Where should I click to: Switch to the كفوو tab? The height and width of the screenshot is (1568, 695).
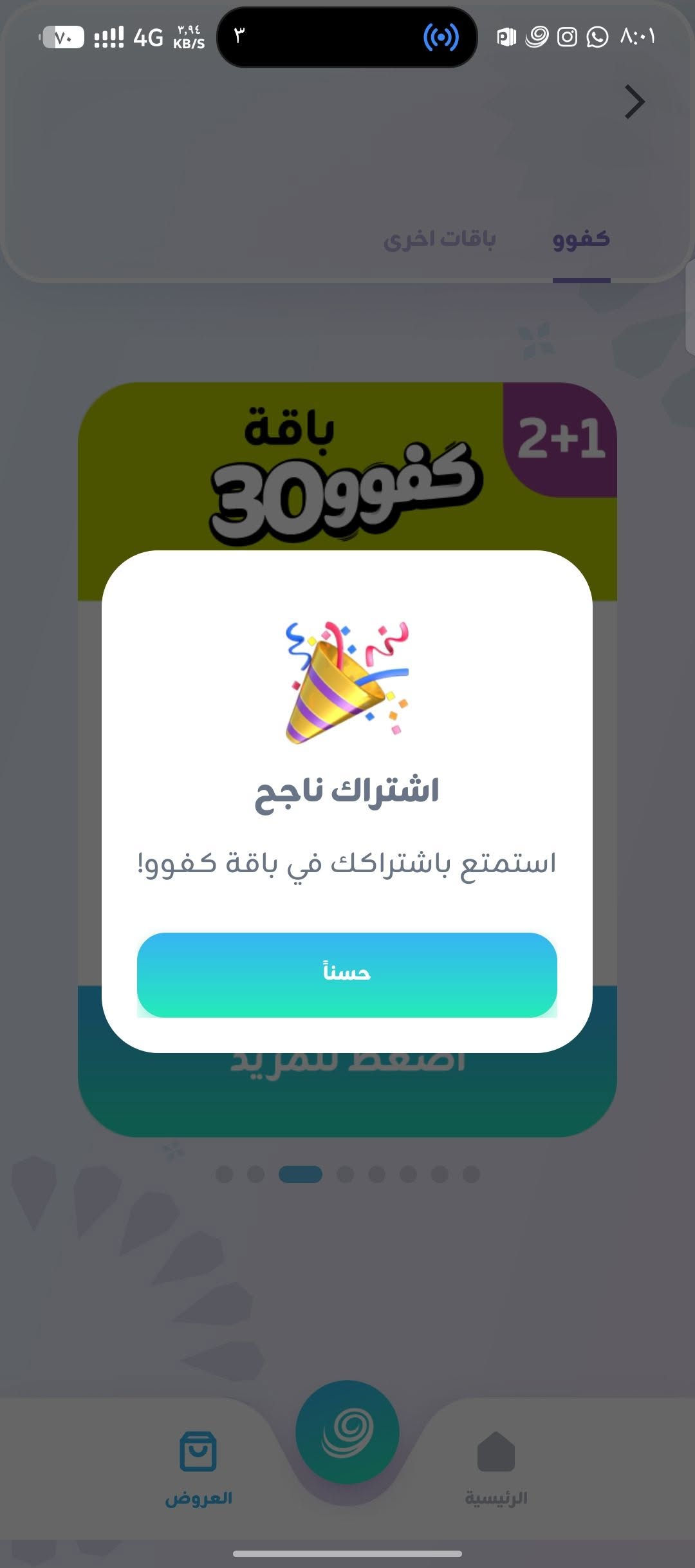581,239
